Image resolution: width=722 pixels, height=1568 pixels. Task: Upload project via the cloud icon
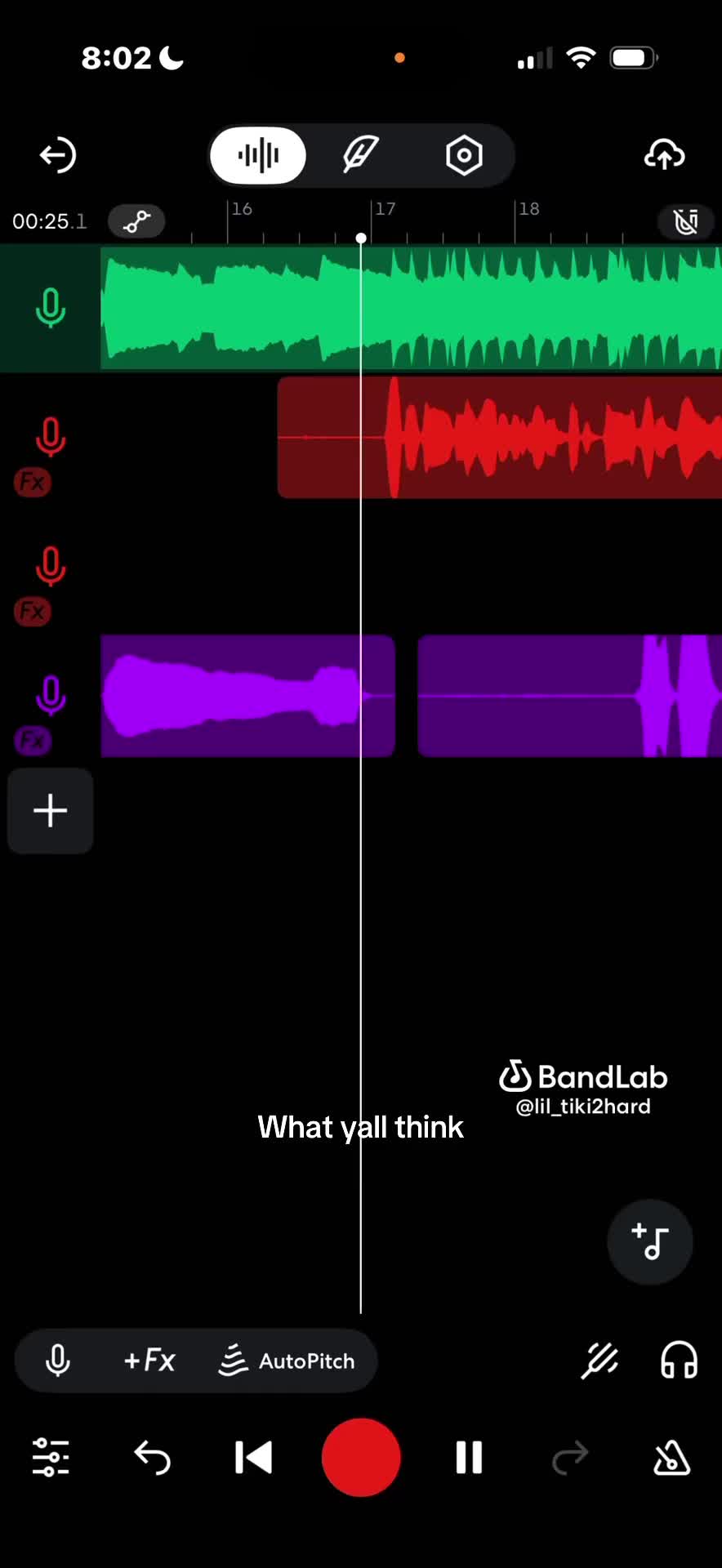[665, 154]
